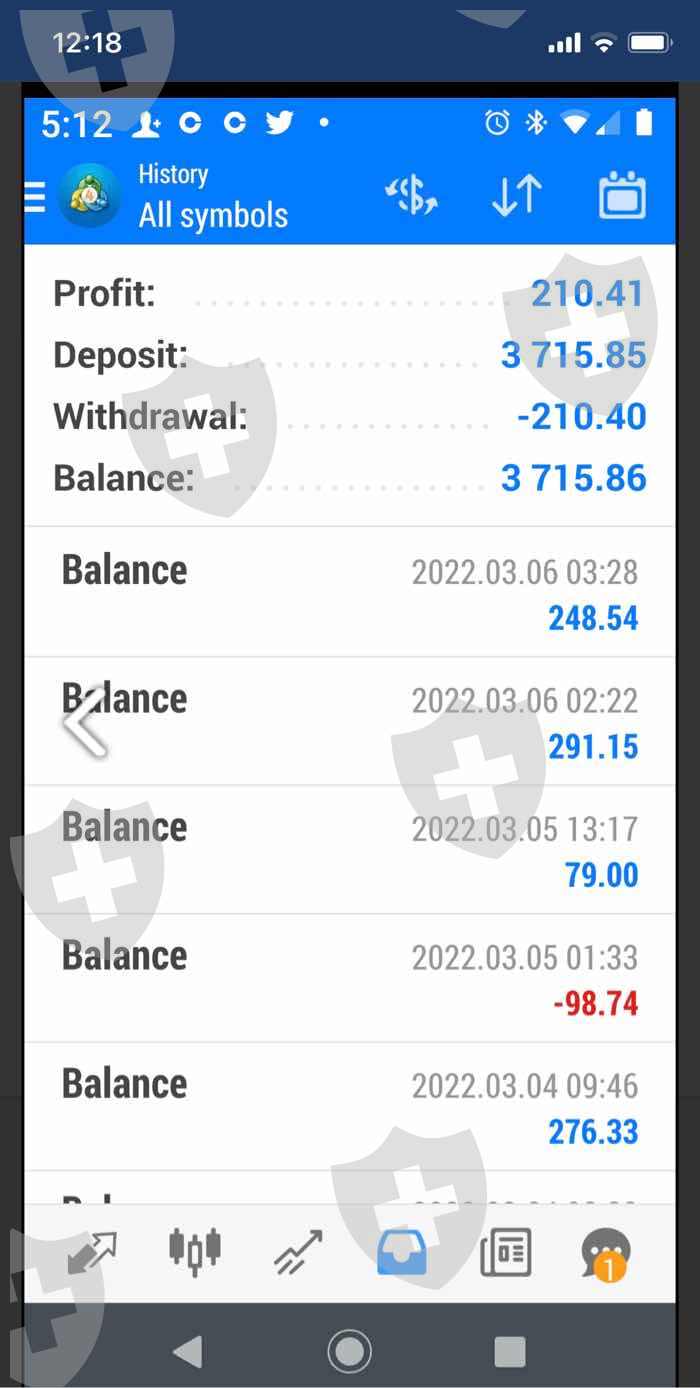Open the calendar period picker

click(x=622, y=196)
